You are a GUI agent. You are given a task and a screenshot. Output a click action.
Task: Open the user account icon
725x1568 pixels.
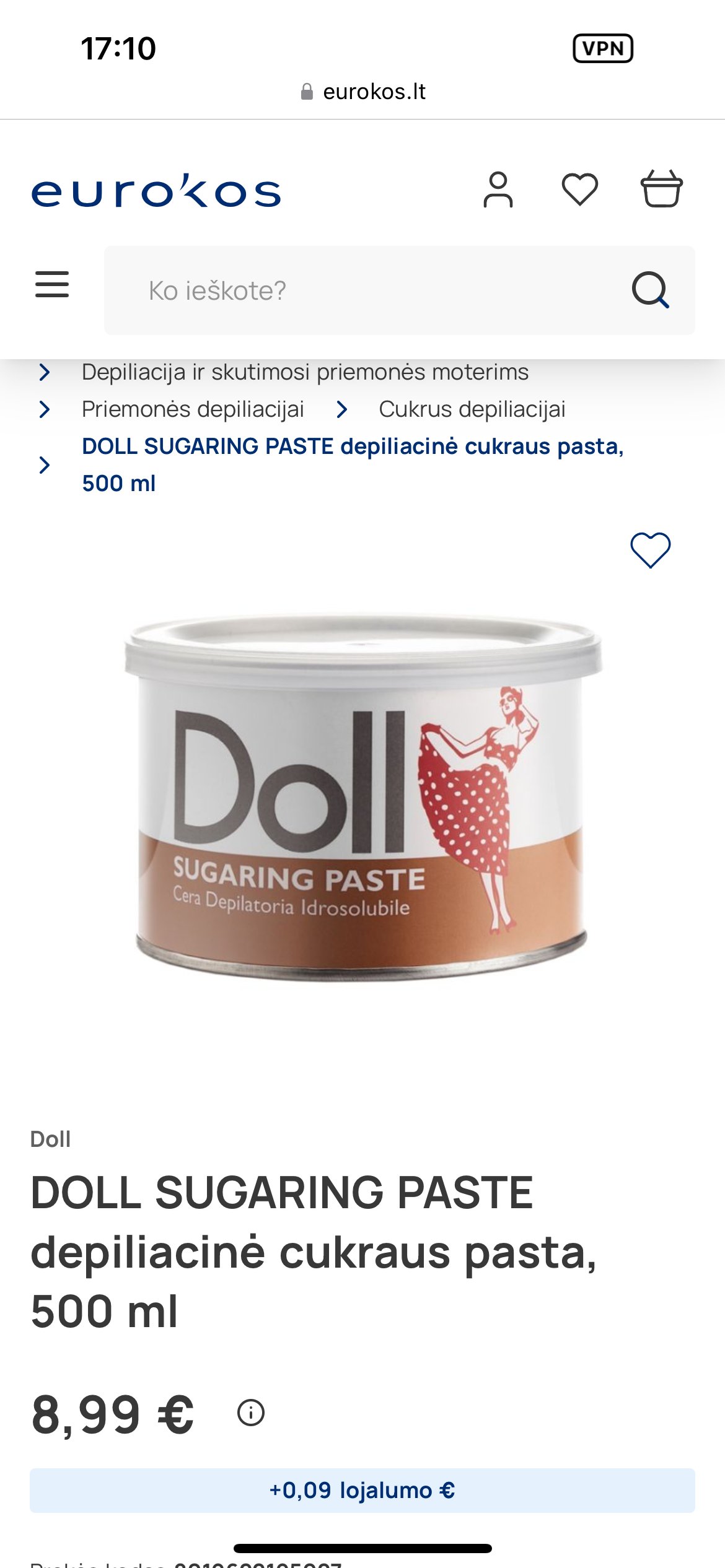coord(498,189)
